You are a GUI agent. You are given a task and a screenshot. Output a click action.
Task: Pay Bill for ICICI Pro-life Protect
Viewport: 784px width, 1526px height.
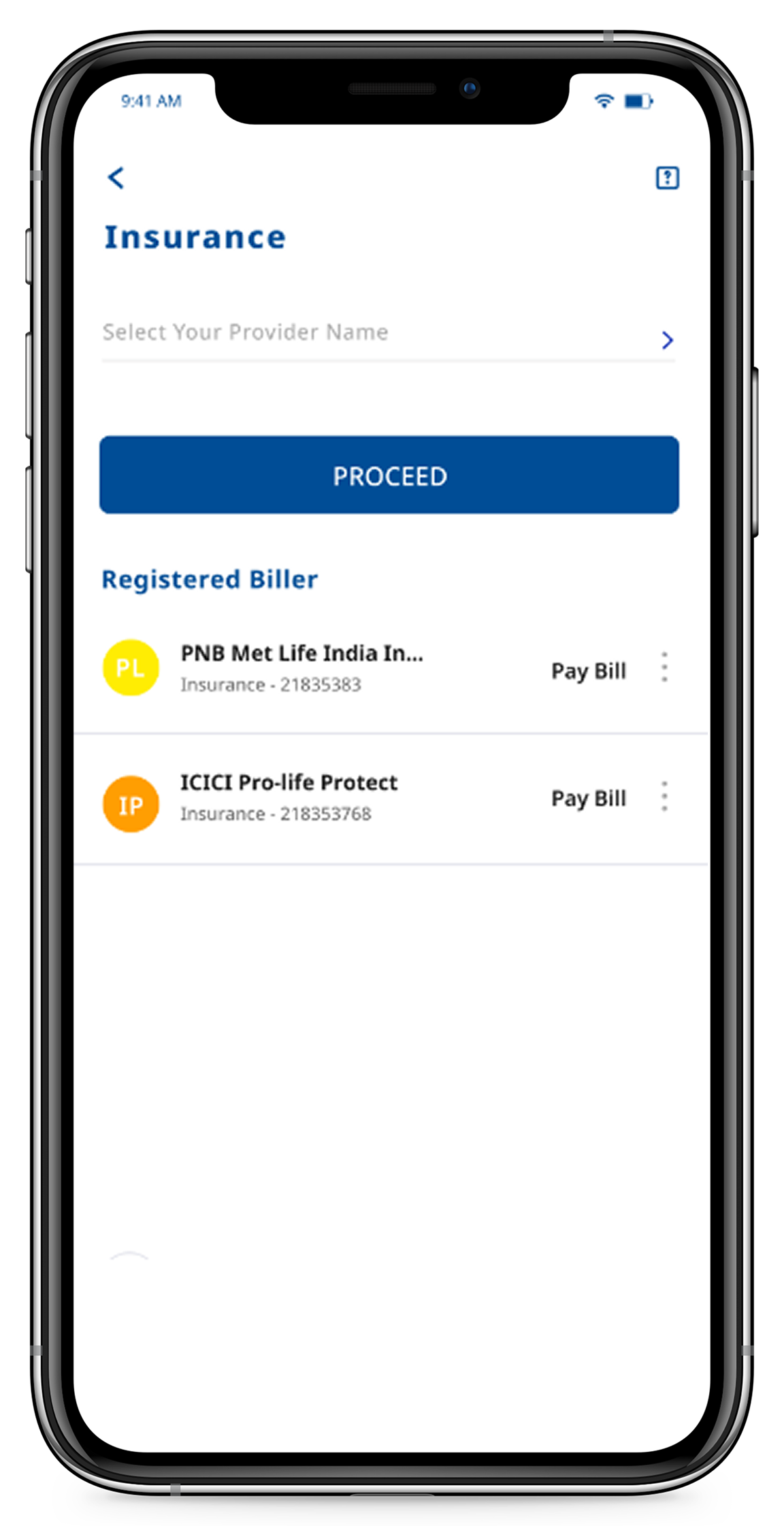[x=588, y=798]
